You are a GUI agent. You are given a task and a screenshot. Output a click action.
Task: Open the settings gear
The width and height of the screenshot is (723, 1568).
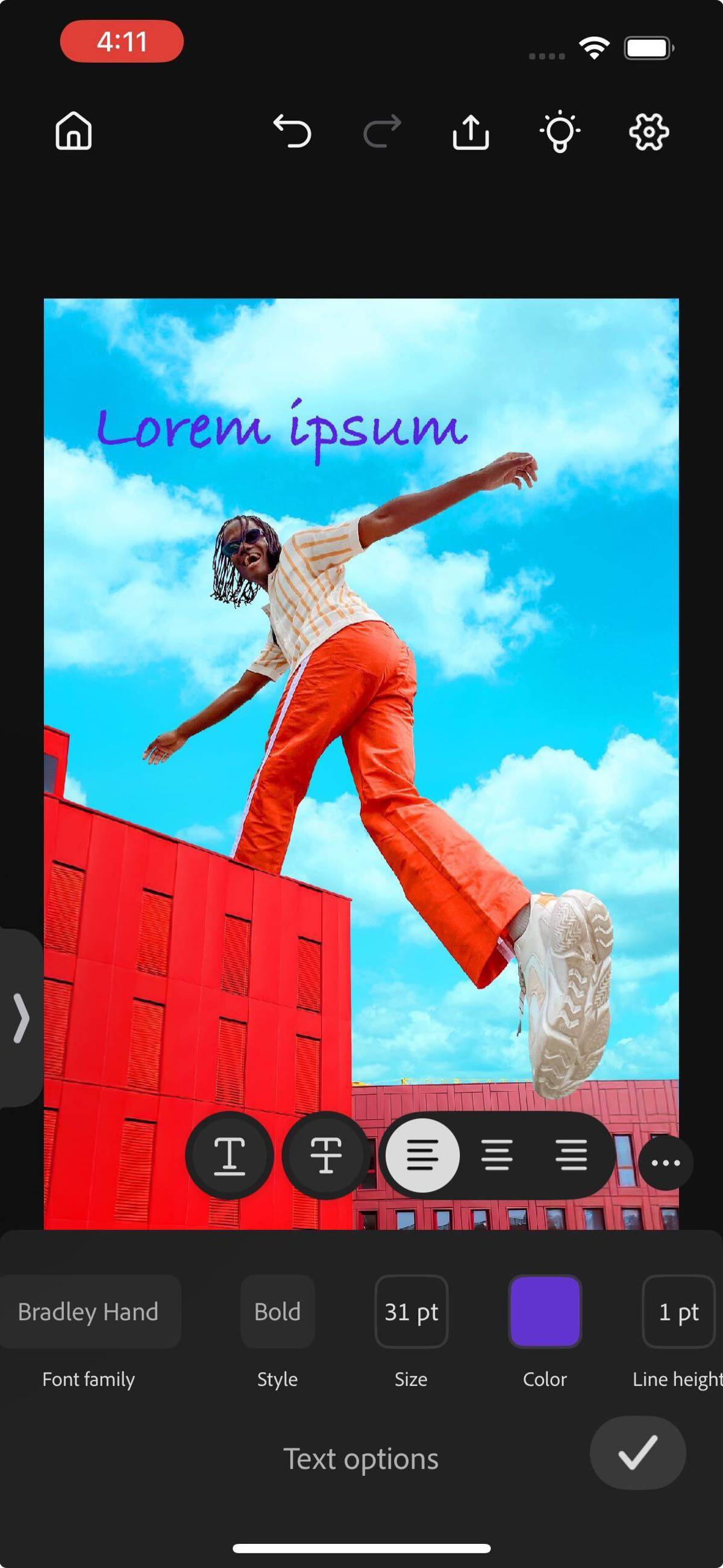coord(649,131)
